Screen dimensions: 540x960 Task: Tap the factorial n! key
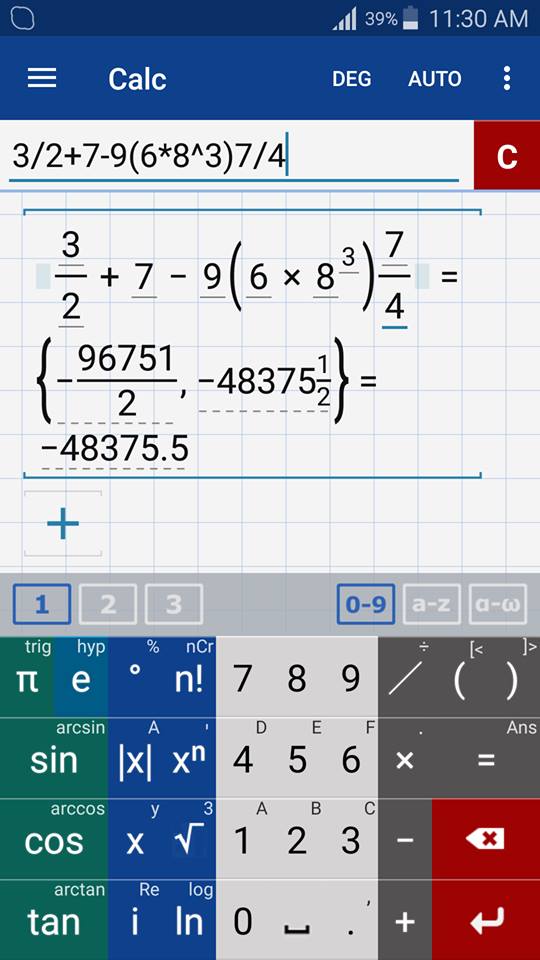[189, 677]
